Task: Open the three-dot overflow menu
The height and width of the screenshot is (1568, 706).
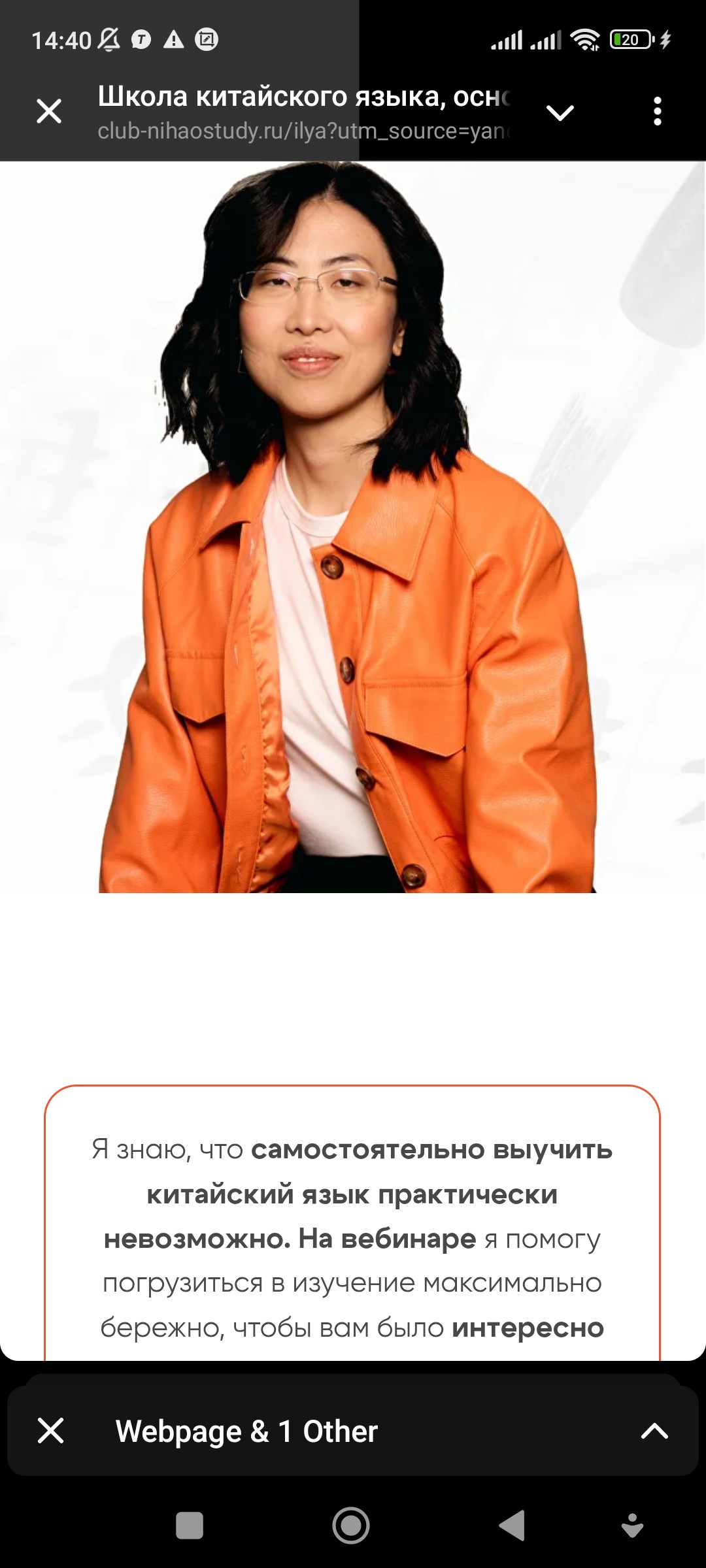Action: pos(658,112)
